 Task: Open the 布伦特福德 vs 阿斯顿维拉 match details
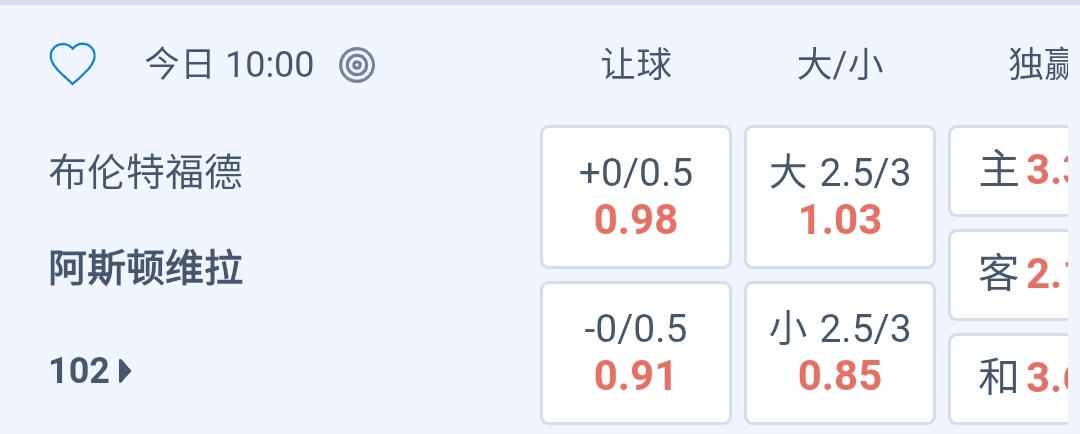pos(146,221)
